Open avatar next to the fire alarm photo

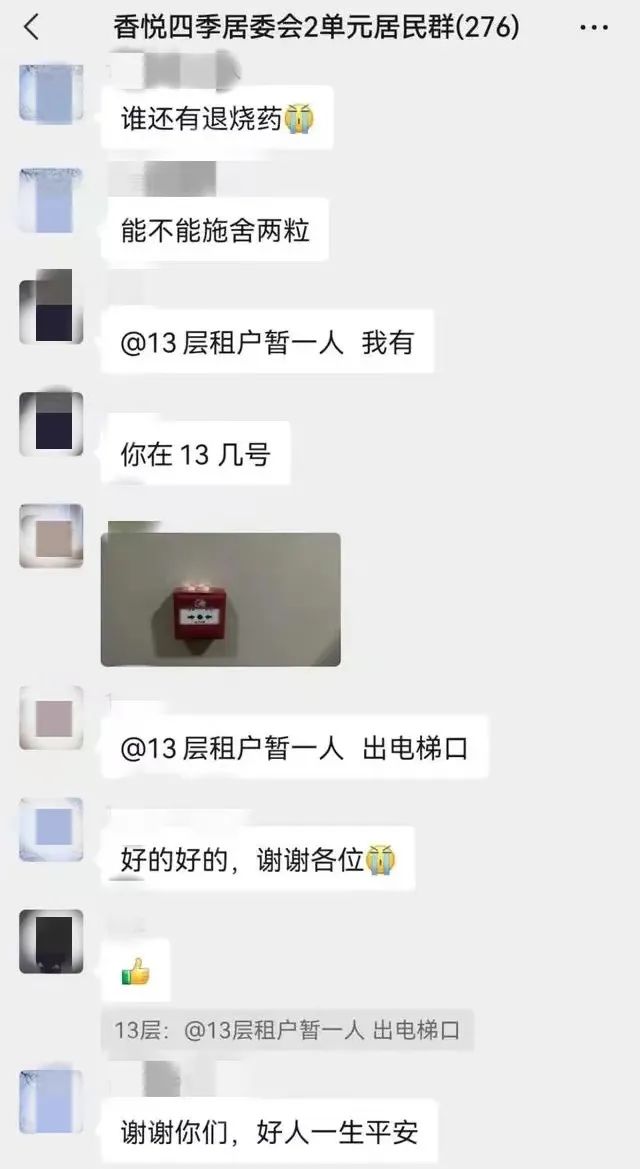pyautogui.click(x=51, y=536)
